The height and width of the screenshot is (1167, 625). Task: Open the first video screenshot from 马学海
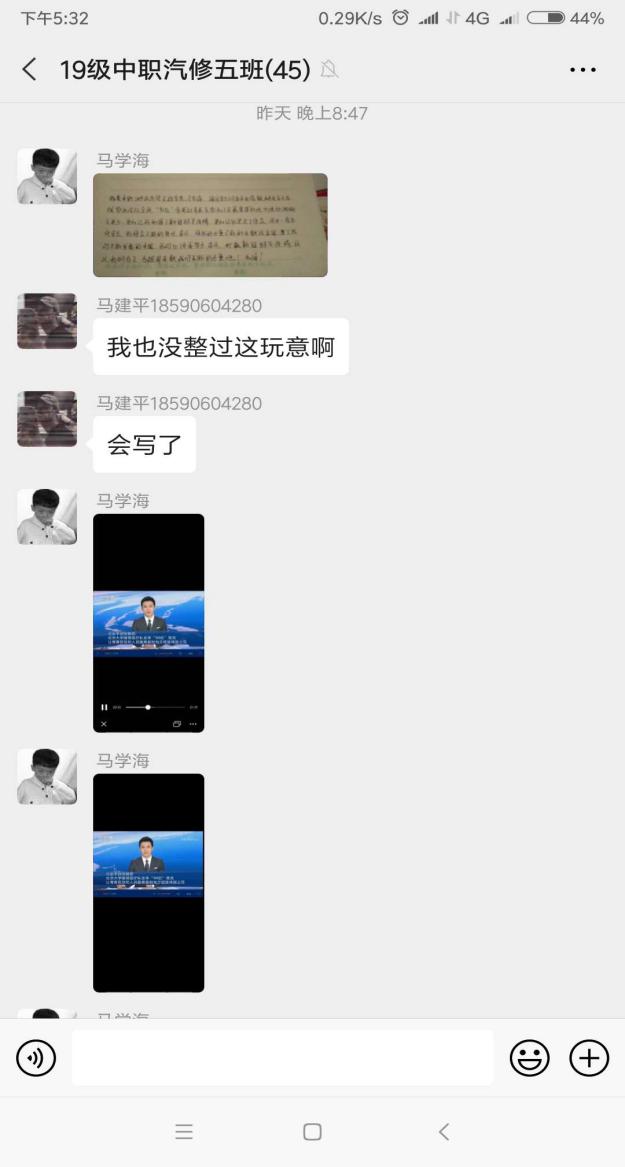(x=148, y=623)
